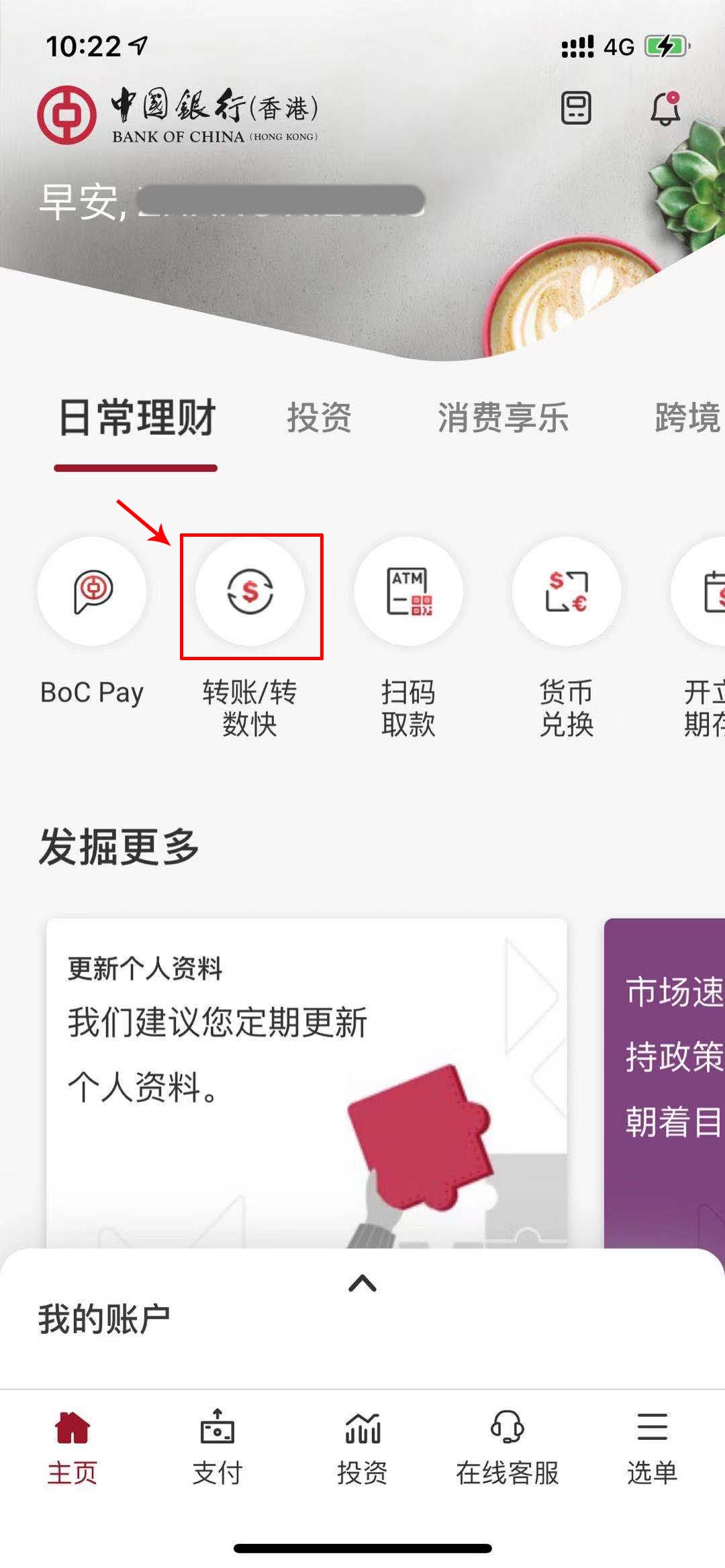The image size is (725, 1568).
Task: Open the 投资 bottom tab
Action: tap(362, 1447)
